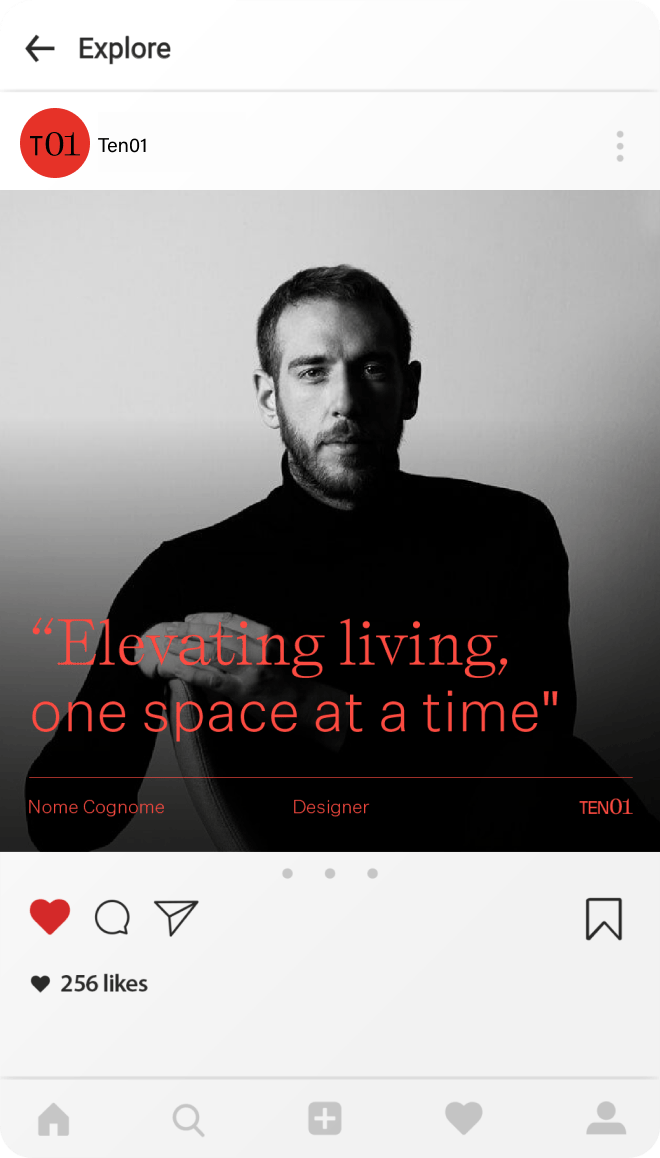Unlike the post with the red heart
The height and width of the screenshot is (1158, 660).
coord(50,916)
